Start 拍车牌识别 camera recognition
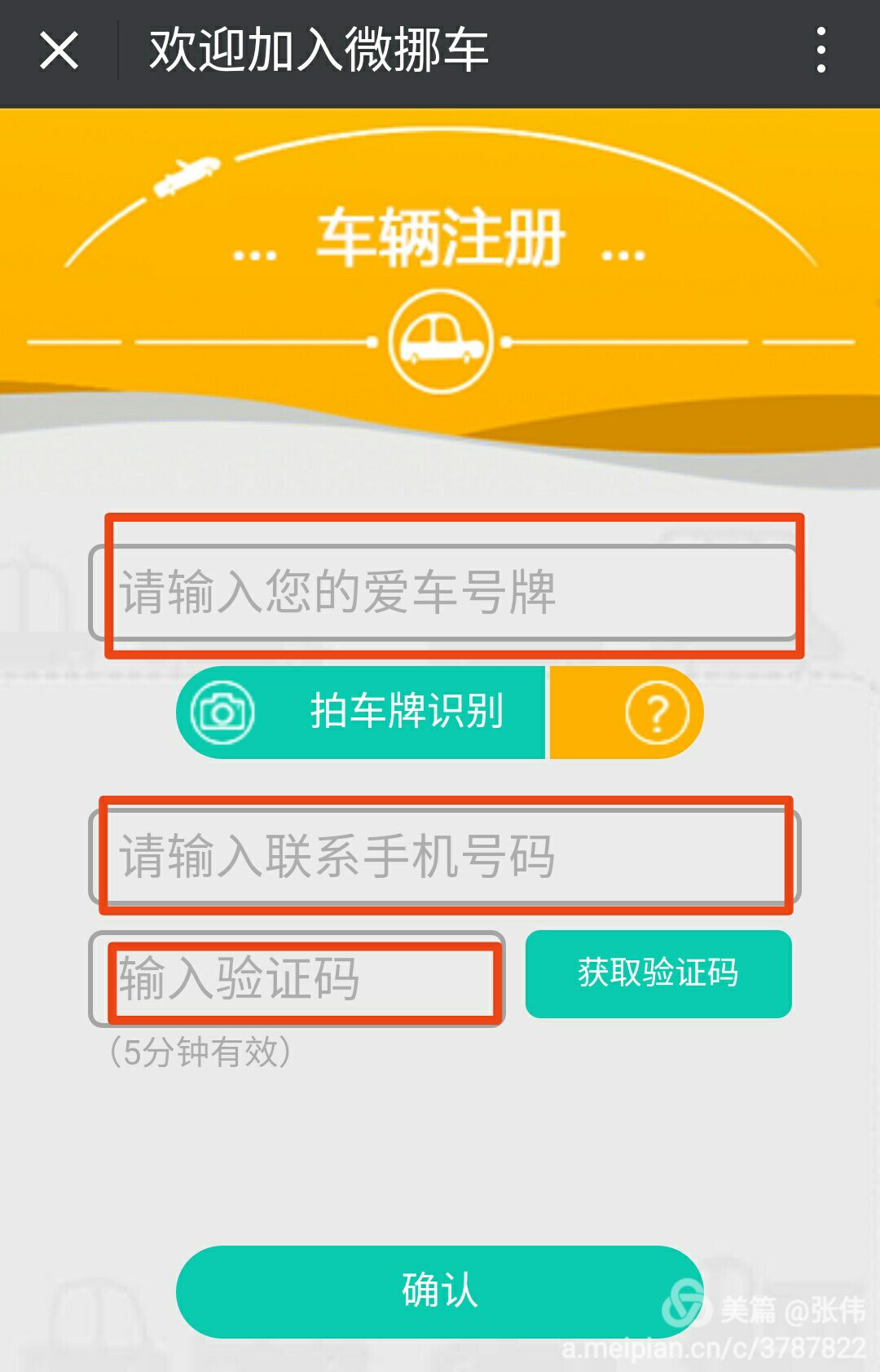This screenshot has width=880, height=1372. tap(361, 712)
